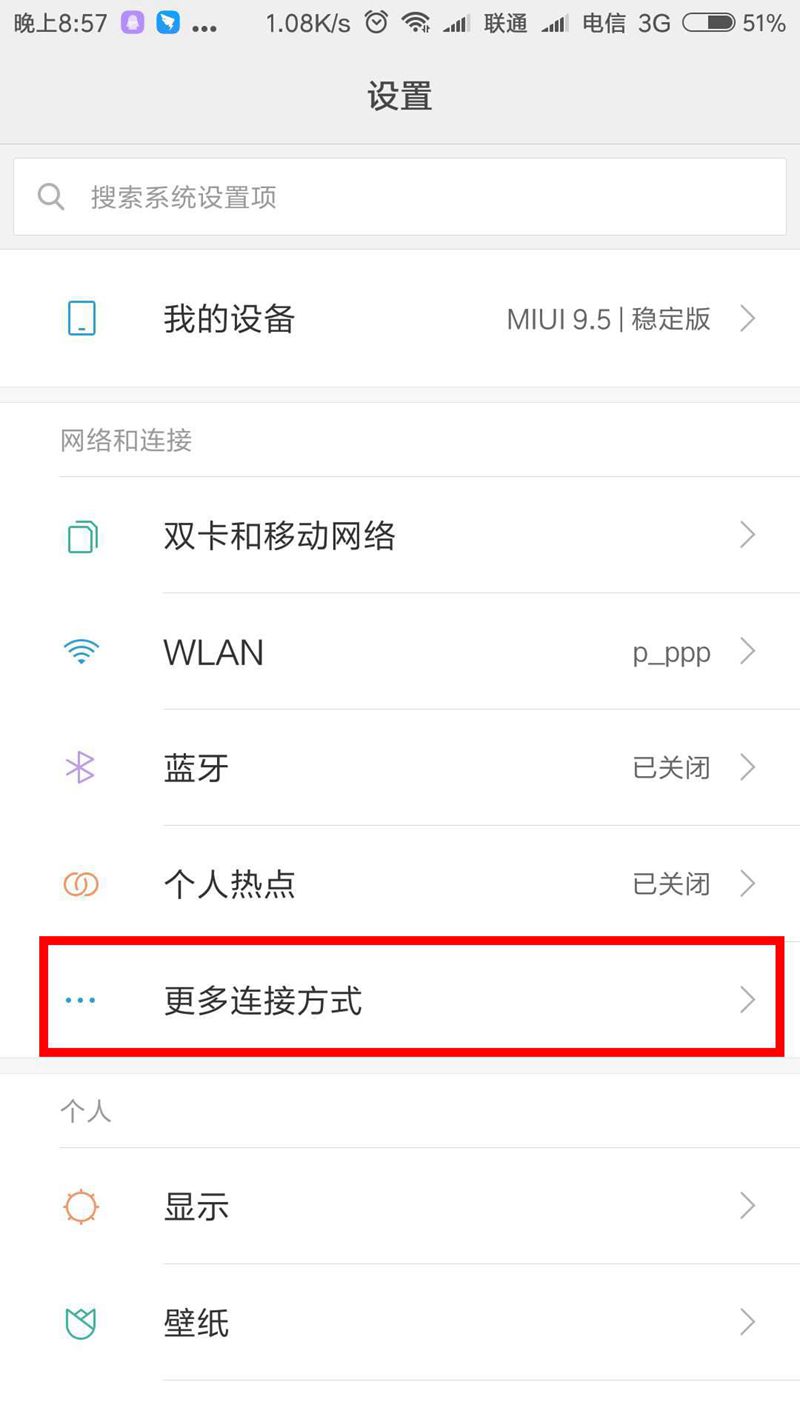Screen dimensions: 800x1422
Task: Expand the WLAN row chevron beside p_ppp
Action: [x=747, y=652]
